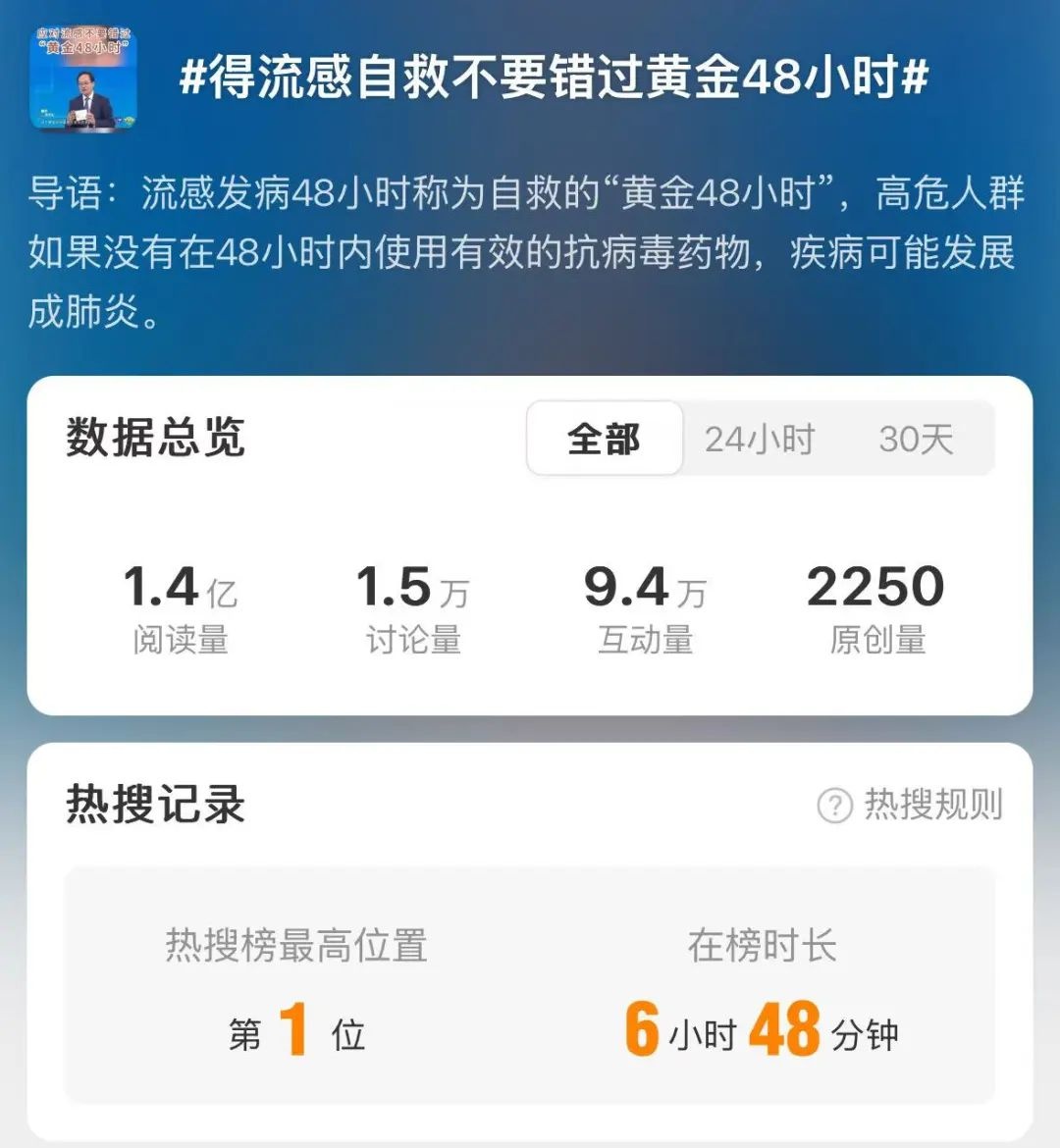Viewport: 1060px width, 1148px height.
Task: Switch to the 30天 tab
Action: click(x=915, y=440)
